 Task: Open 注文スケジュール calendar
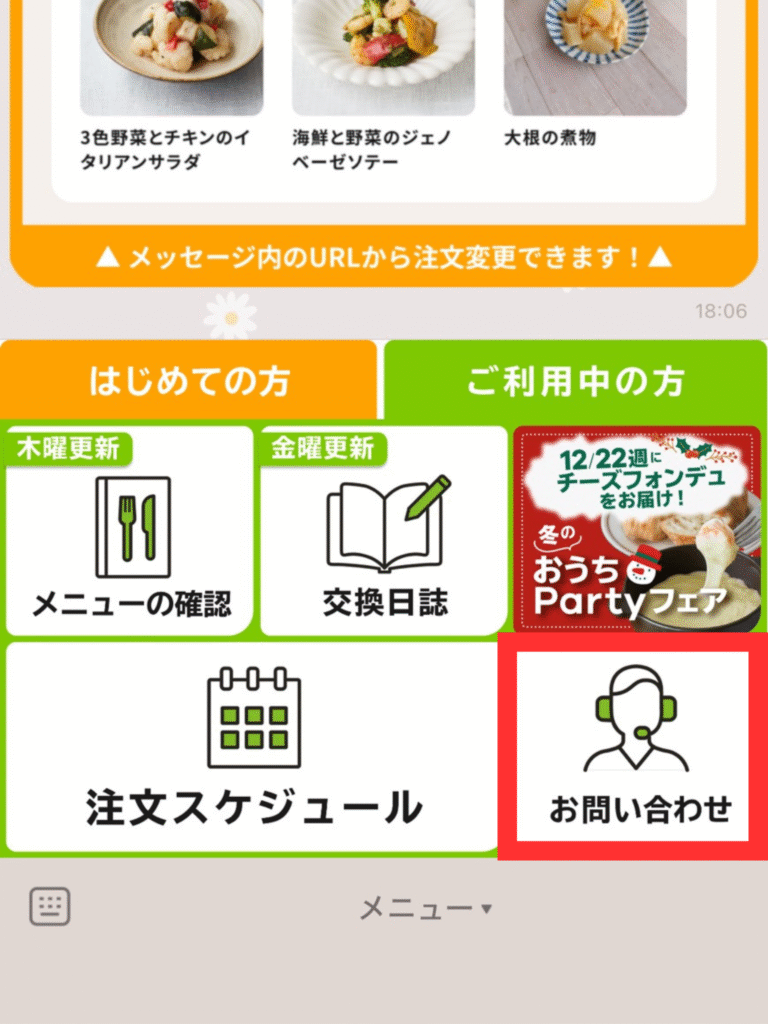(253, 748)
